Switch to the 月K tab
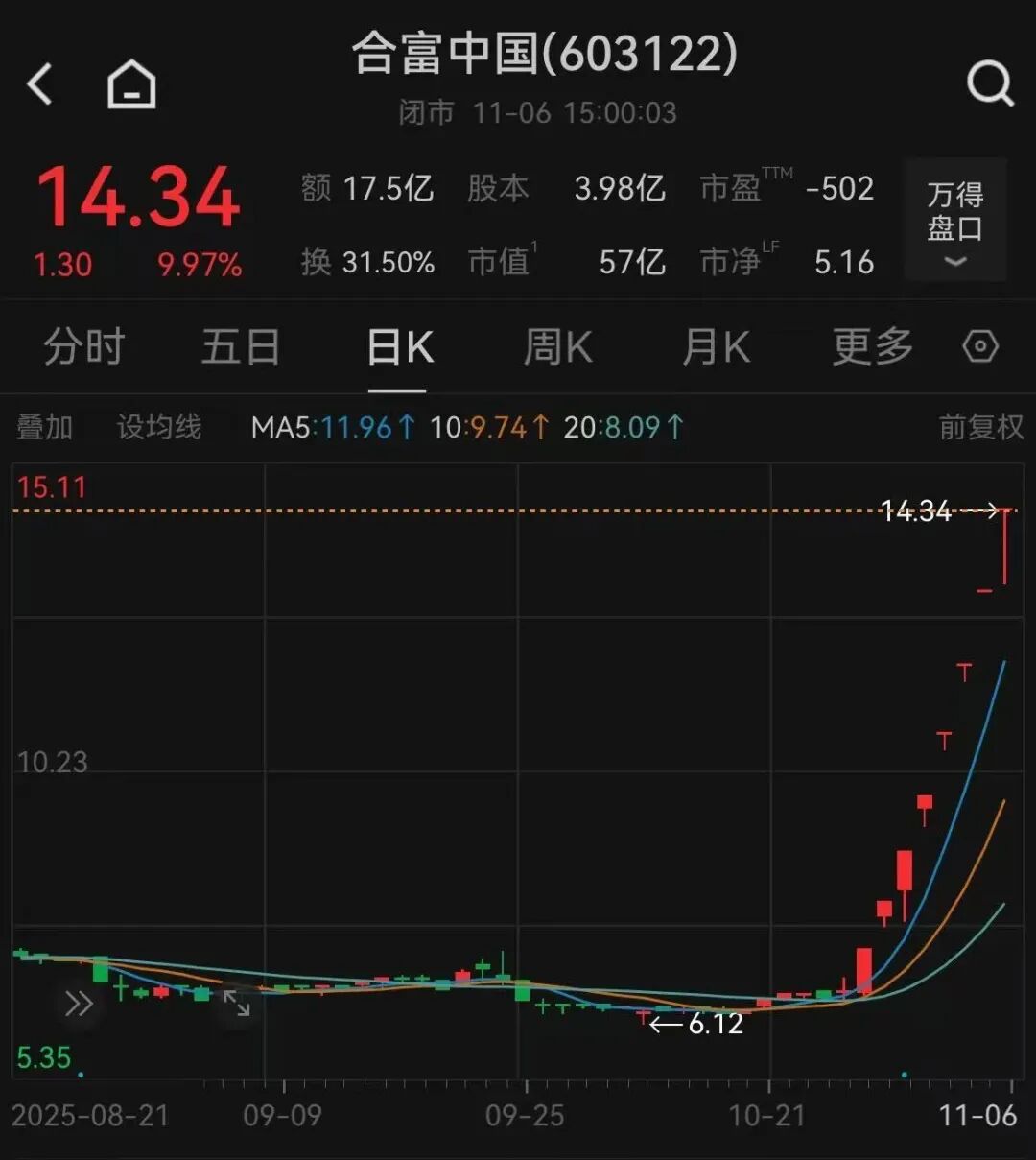This screenshot has height=1160, width=1036. point(716,347)
